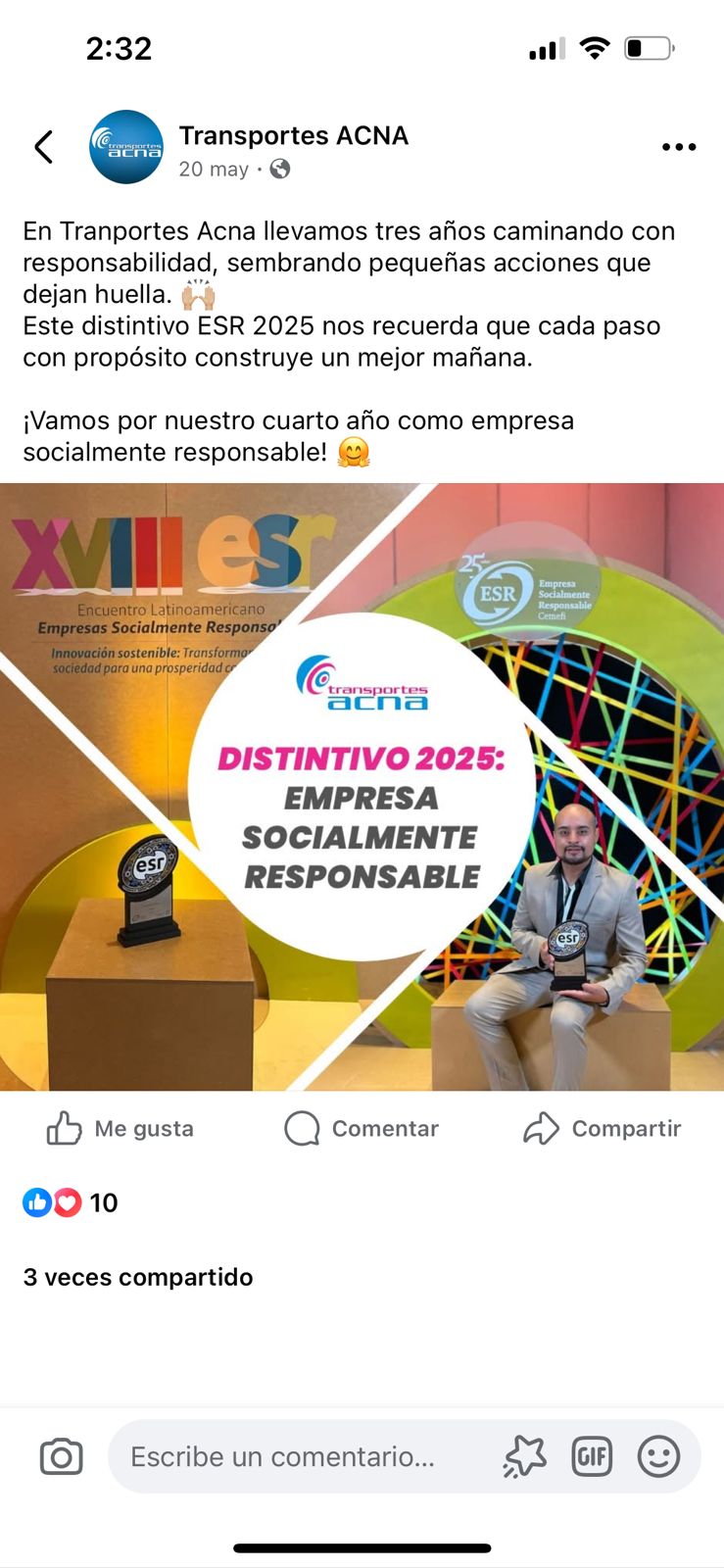Go back using the arrow

click(43, 147)
